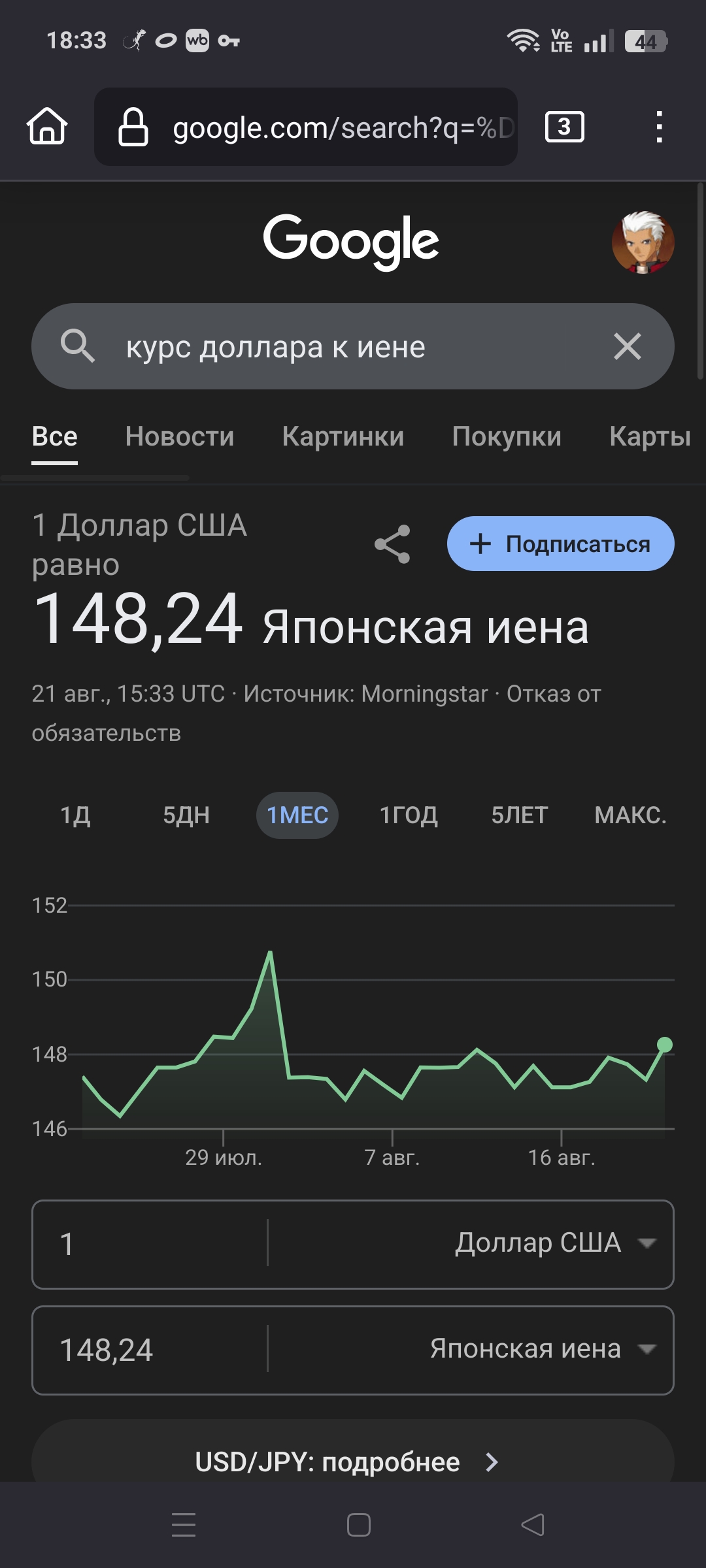The width and height of the screenshot is (706, 1568).
Task: Switch to the Картинки tab
Action: pyautogui.click(x=343, y=436)
